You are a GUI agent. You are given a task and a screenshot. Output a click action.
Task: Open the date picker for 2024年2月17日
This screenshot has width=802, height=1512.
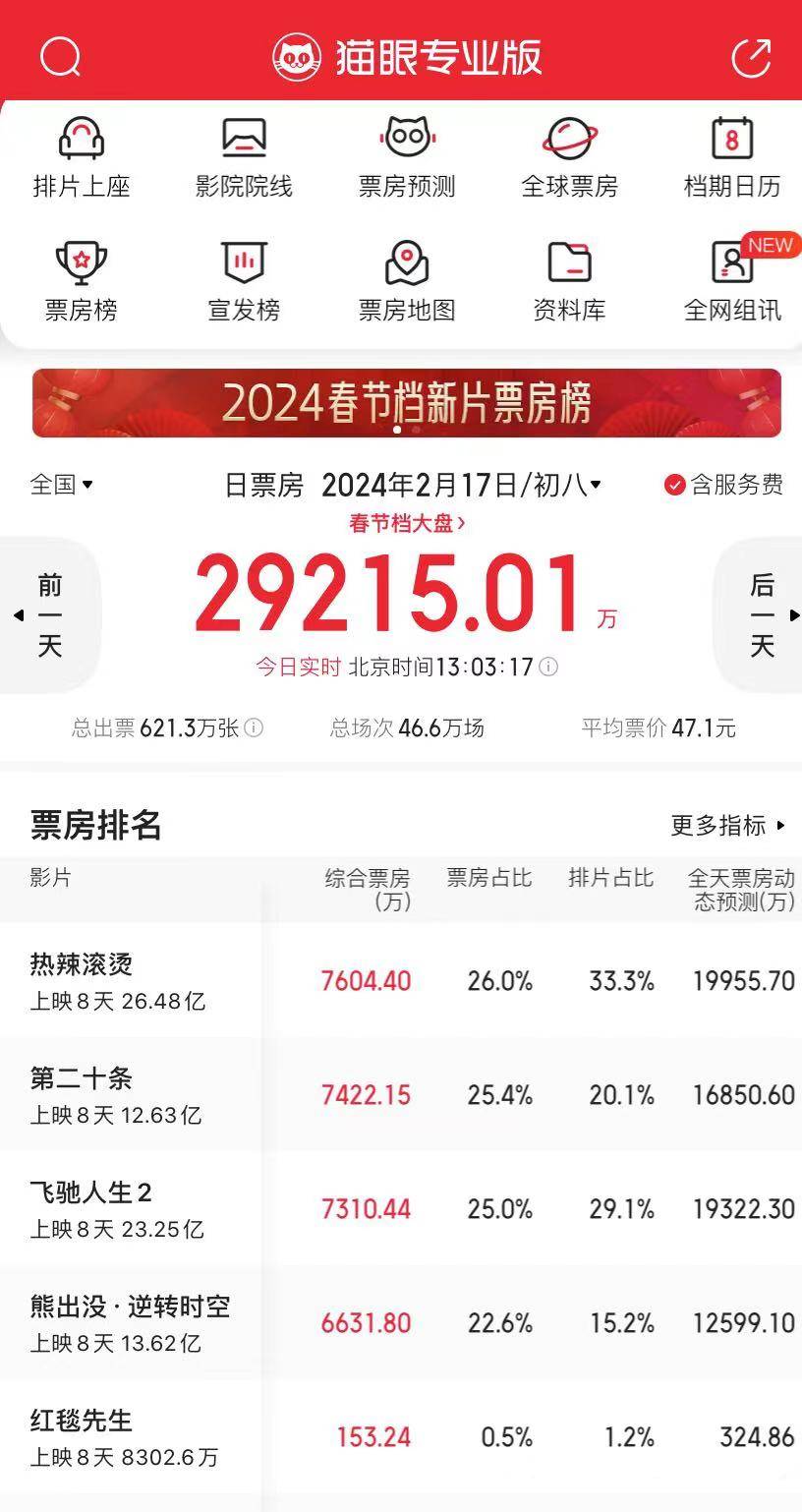point(462,485)
